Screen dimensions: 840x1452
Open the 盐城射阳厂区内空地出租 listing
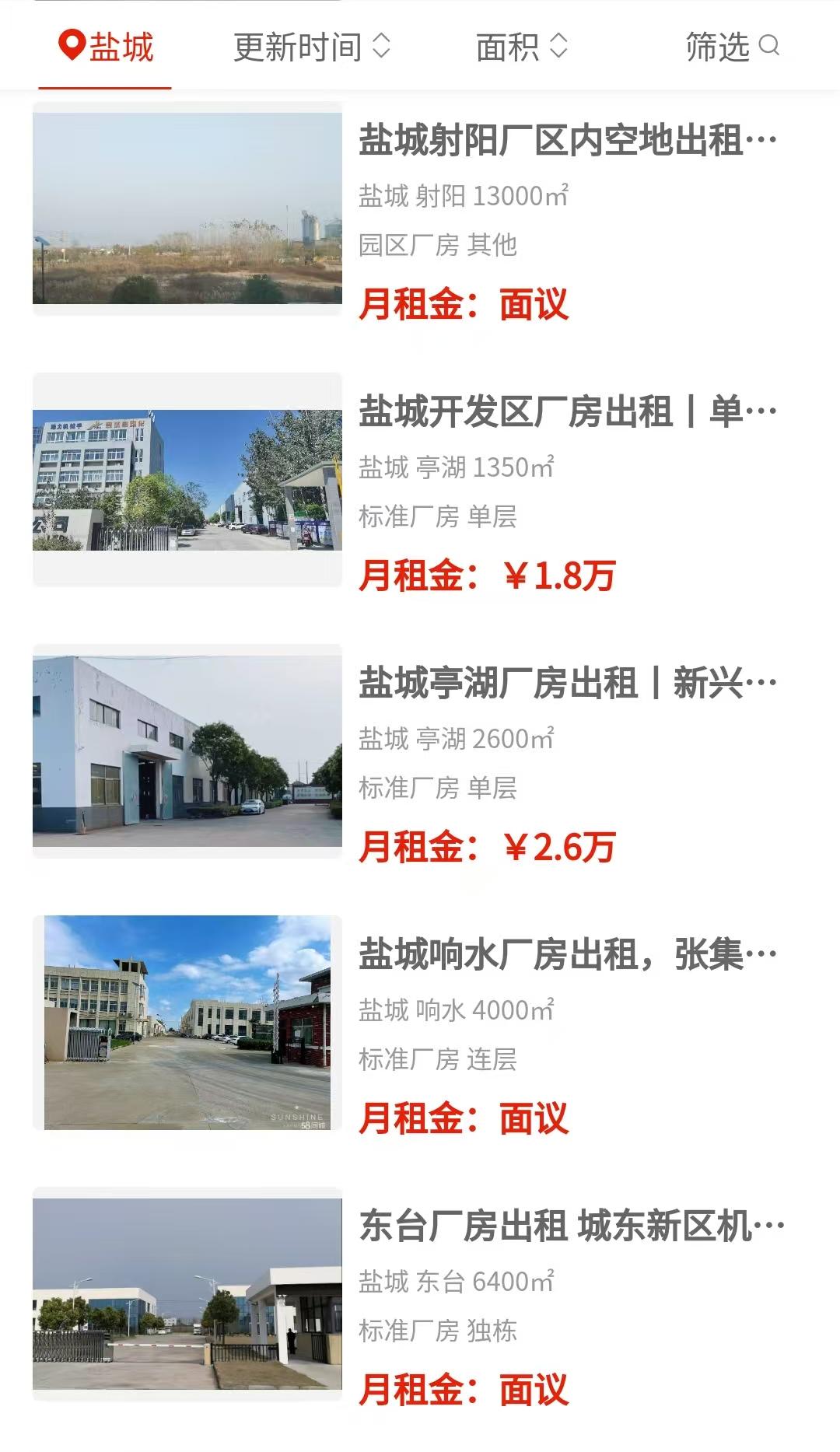(x=567, y=141)
